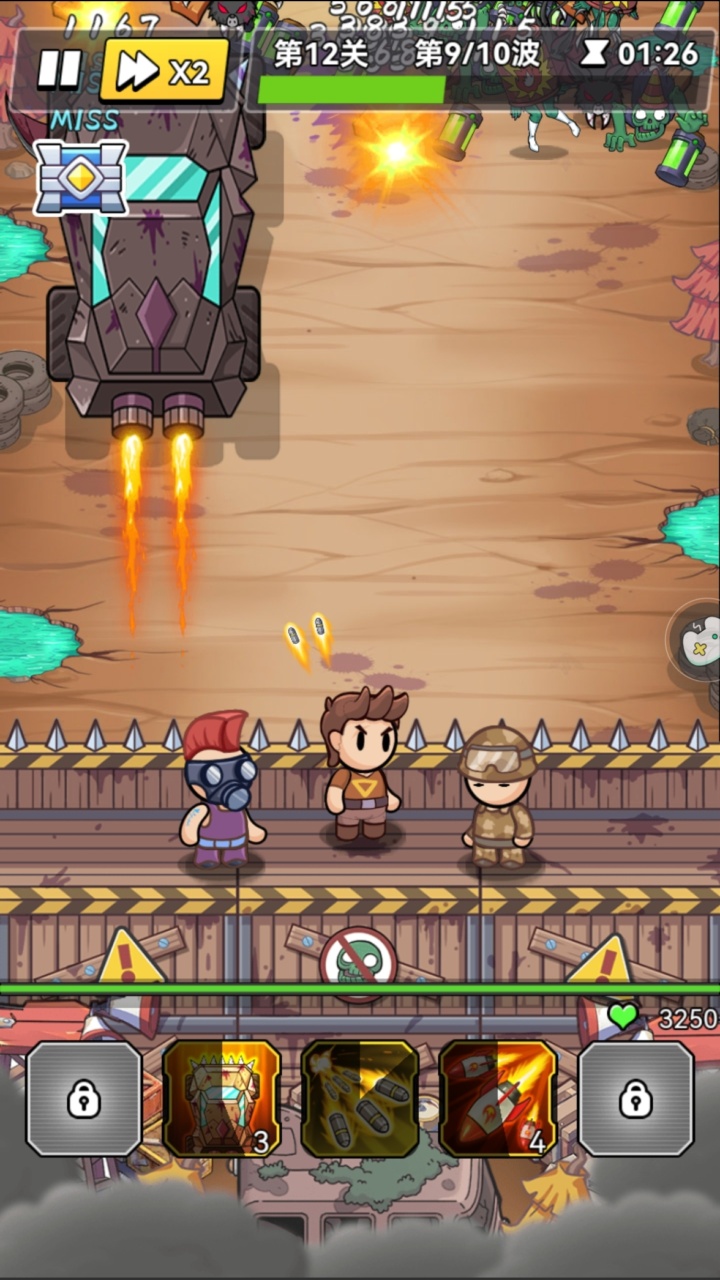The width and height of the screenshot is (720, 1280).
Task: Tap the locked rightmost skill slot
Action: (635, 1098)
